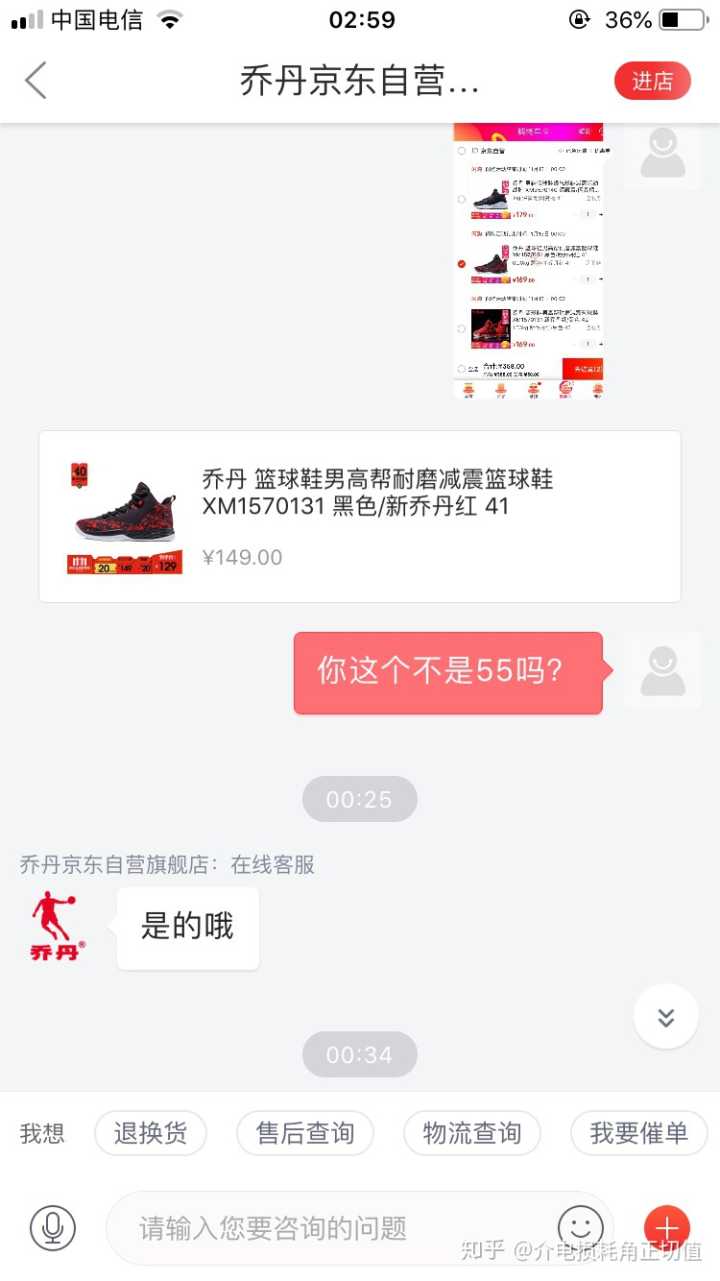Tap the 物流查询 chip
The image size is (720, 1281).
coord(472,1133)
